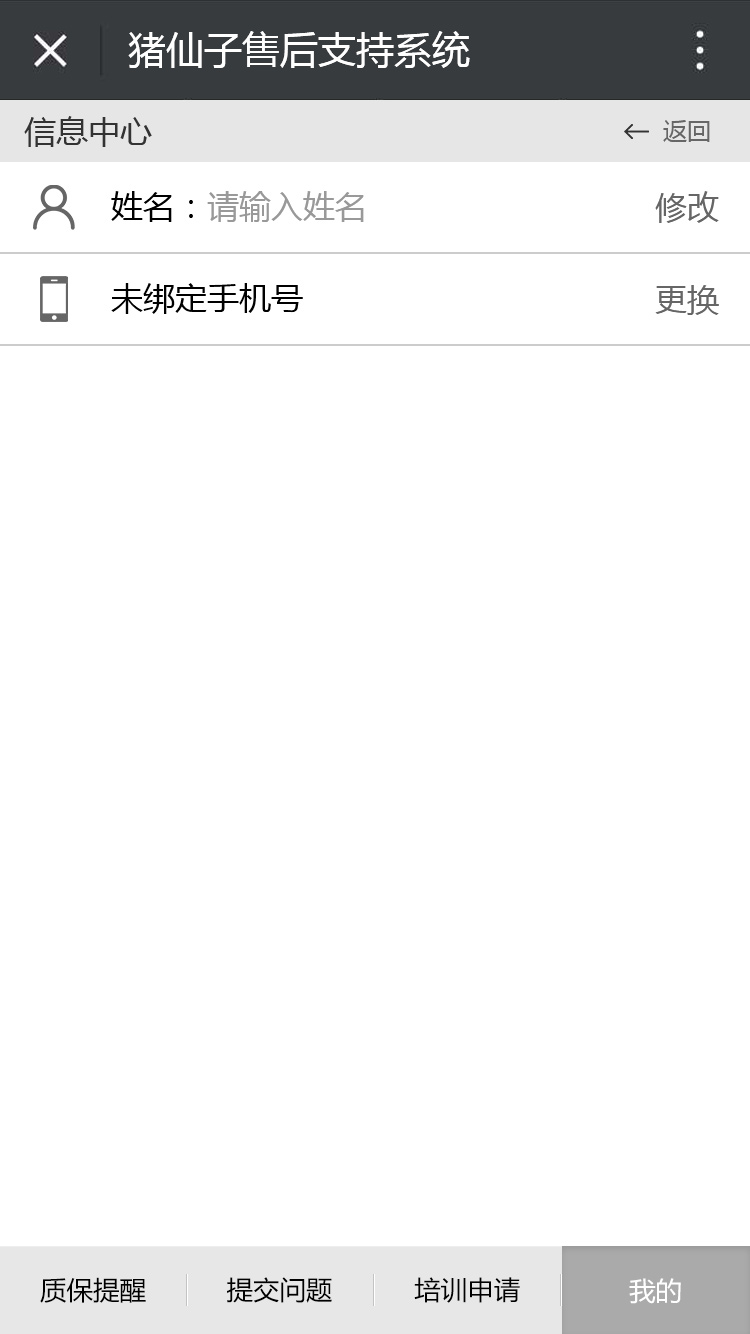Select the 我的 tab
Screen dimensions: 750x1334
655,1290
